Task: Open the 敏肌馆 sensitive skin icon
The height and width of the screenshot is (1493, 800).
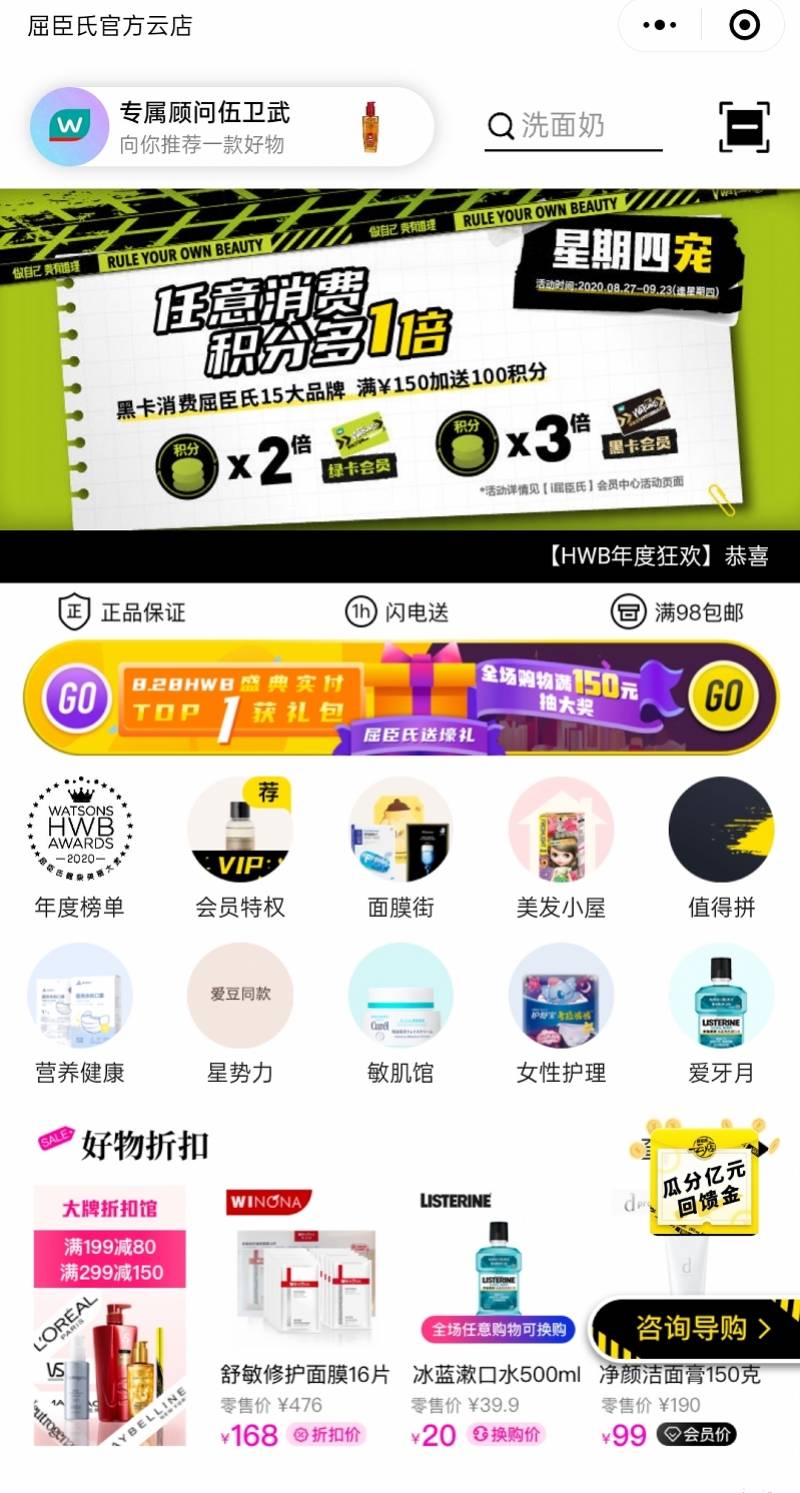Action: tap(400, 995)
